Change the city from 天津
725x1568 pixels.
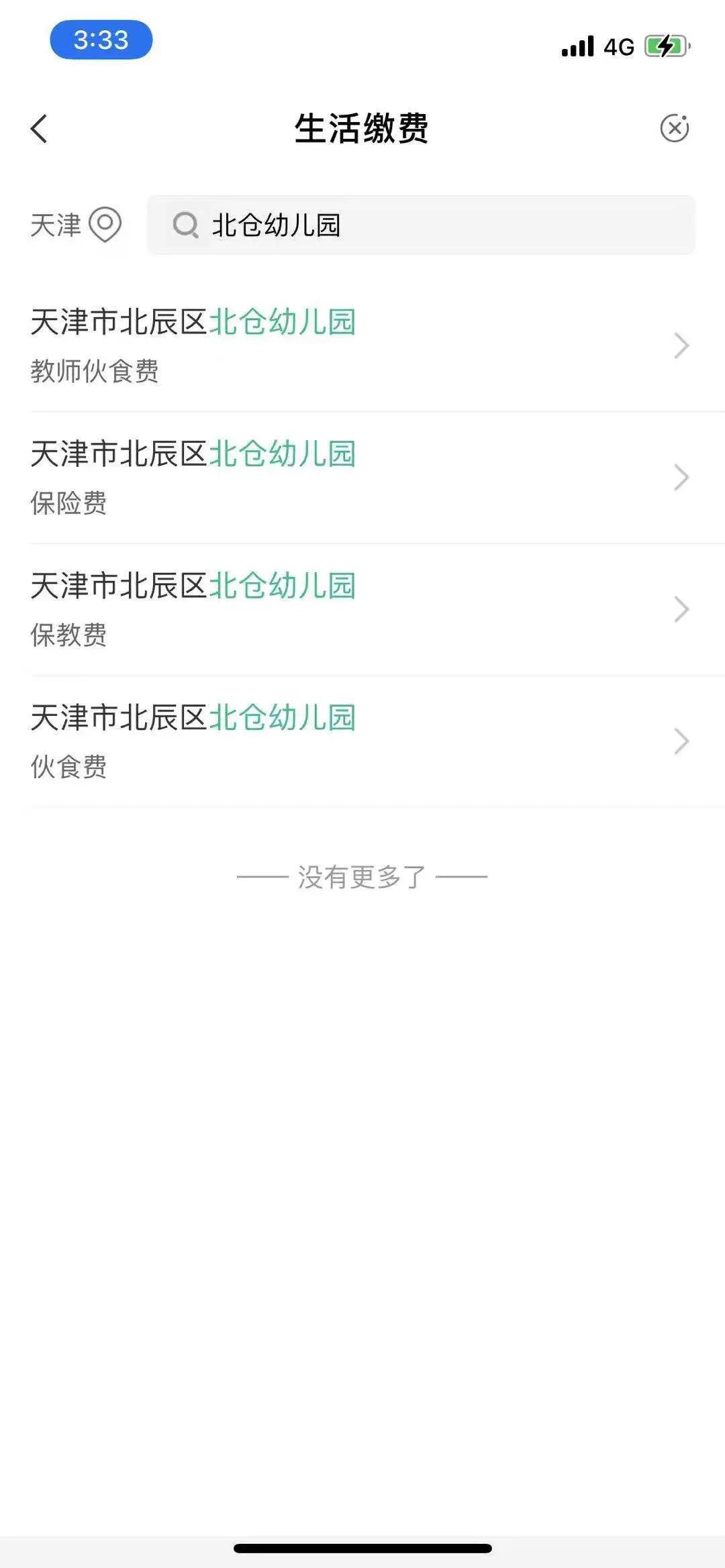[x=76, y=225]
